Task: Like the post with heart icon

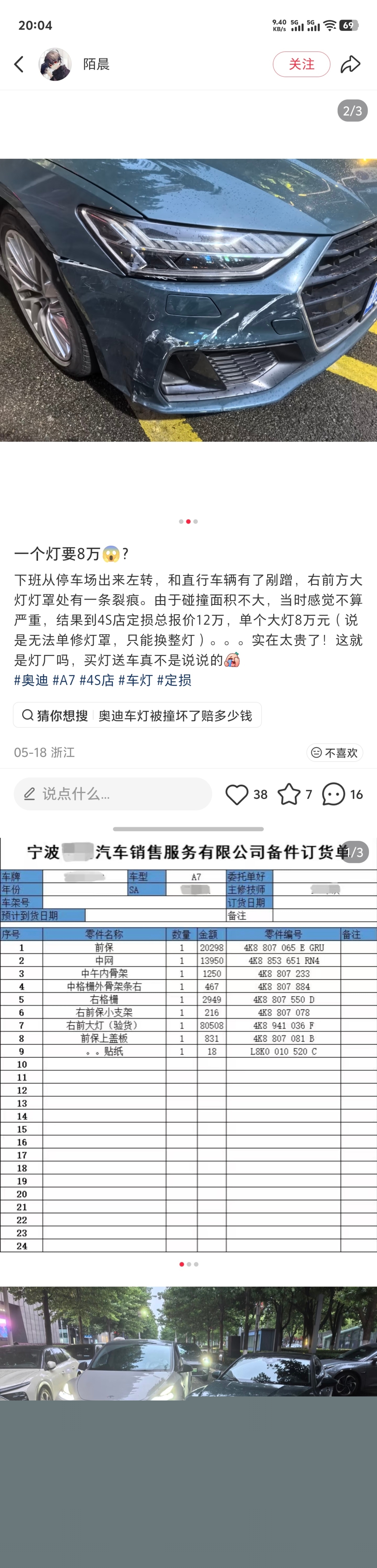Action: click(x=237, y=794)
